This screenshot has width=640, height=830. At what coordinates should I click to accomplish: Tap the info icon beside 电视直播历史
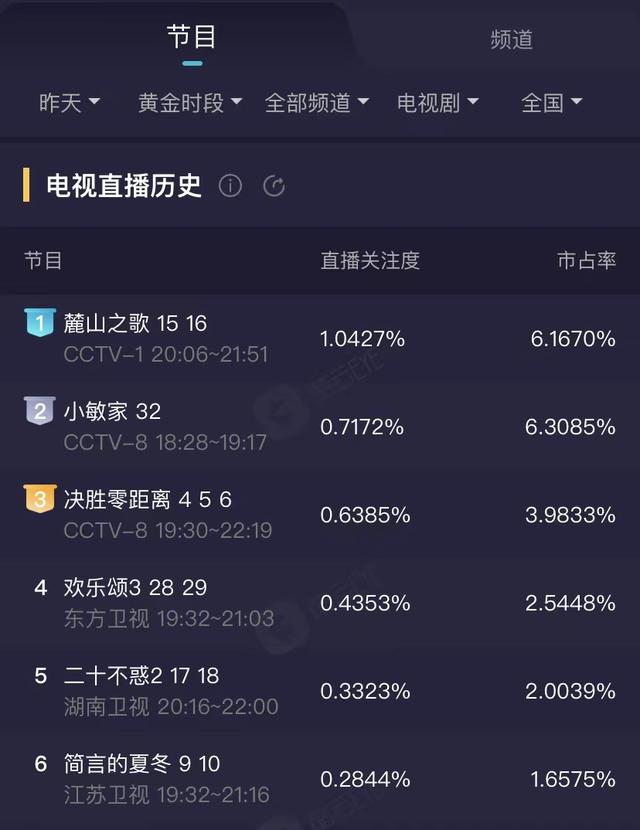pyautogui.click(x=230, y=186)
